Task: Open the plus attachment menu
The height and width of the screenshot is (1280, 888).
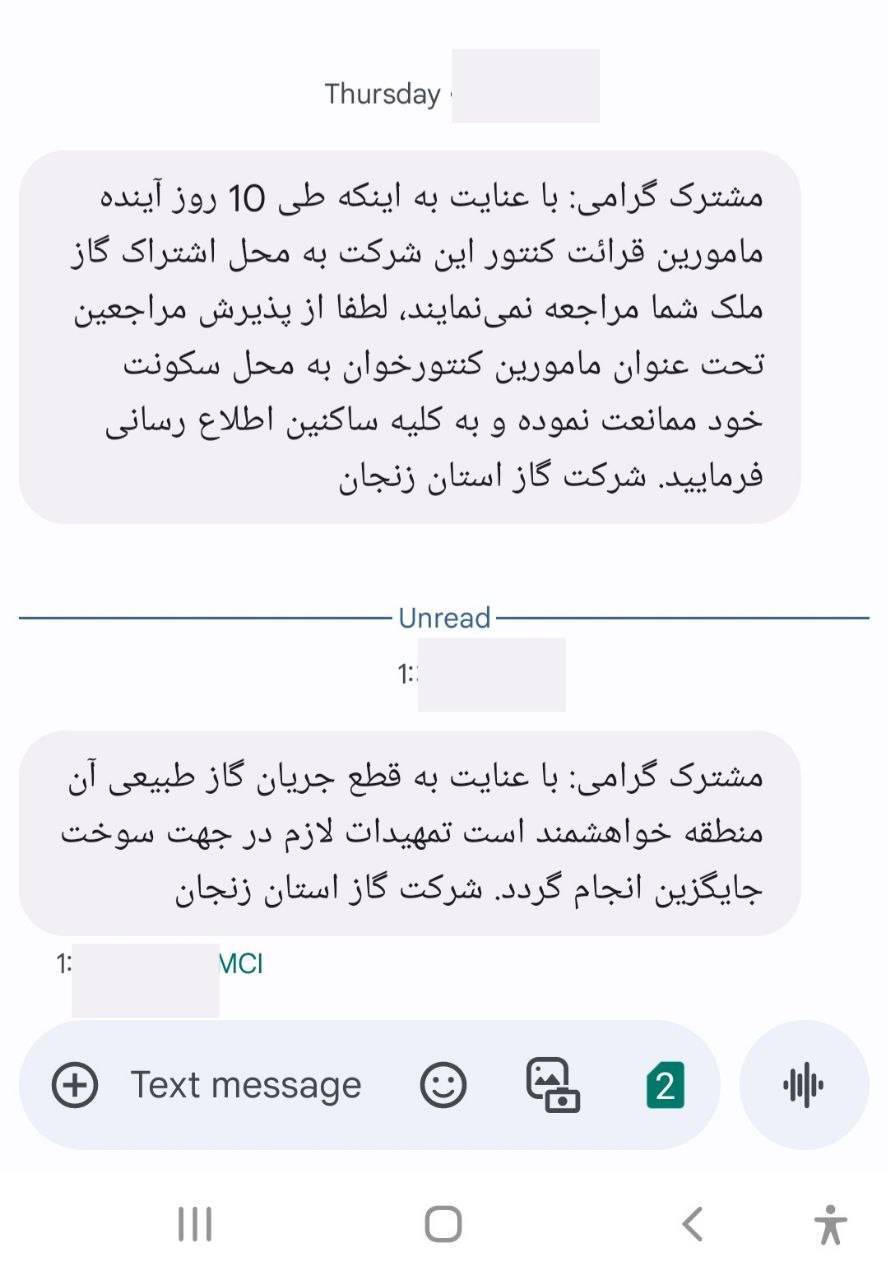Action: (x=75, y=1085)
